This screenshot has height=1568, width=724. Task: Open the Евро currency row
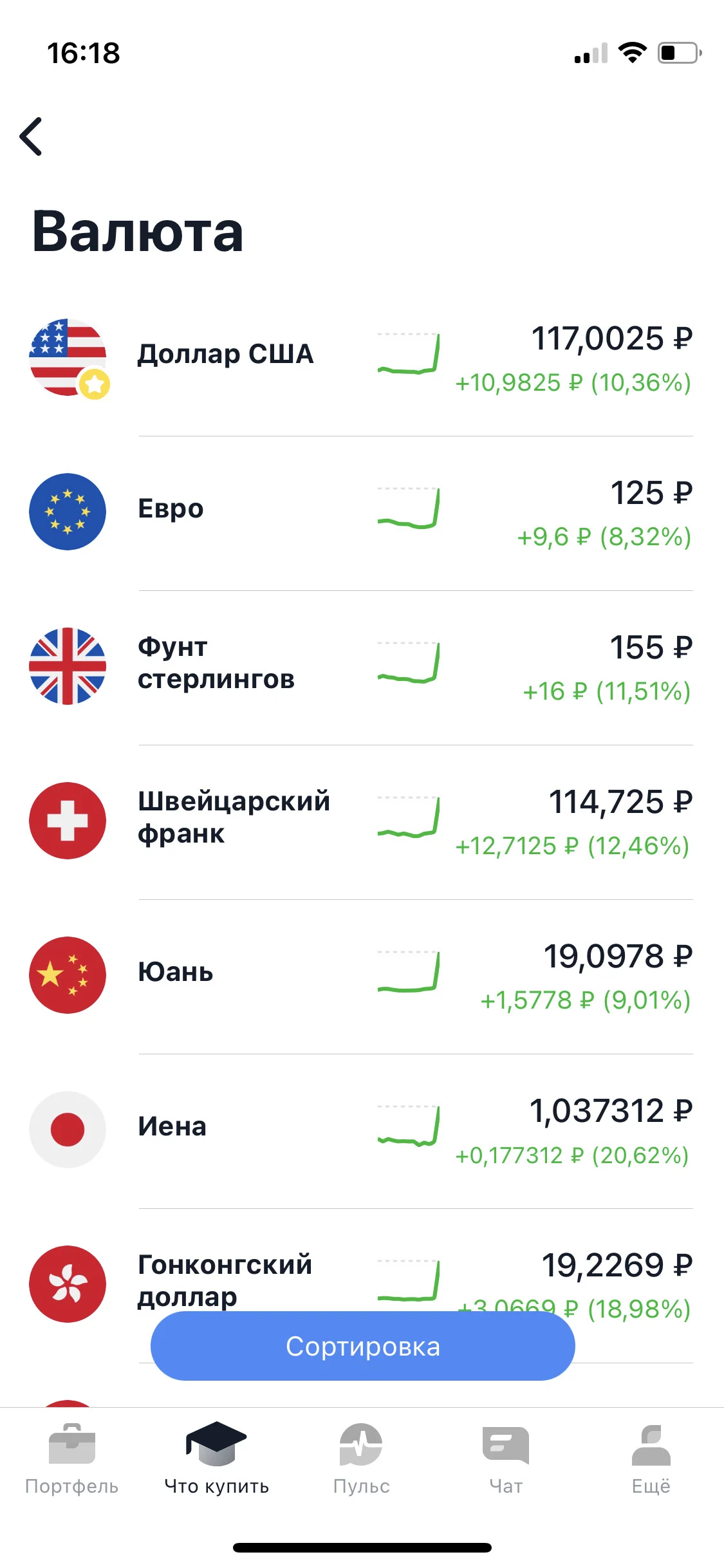(x=362, y=513)
